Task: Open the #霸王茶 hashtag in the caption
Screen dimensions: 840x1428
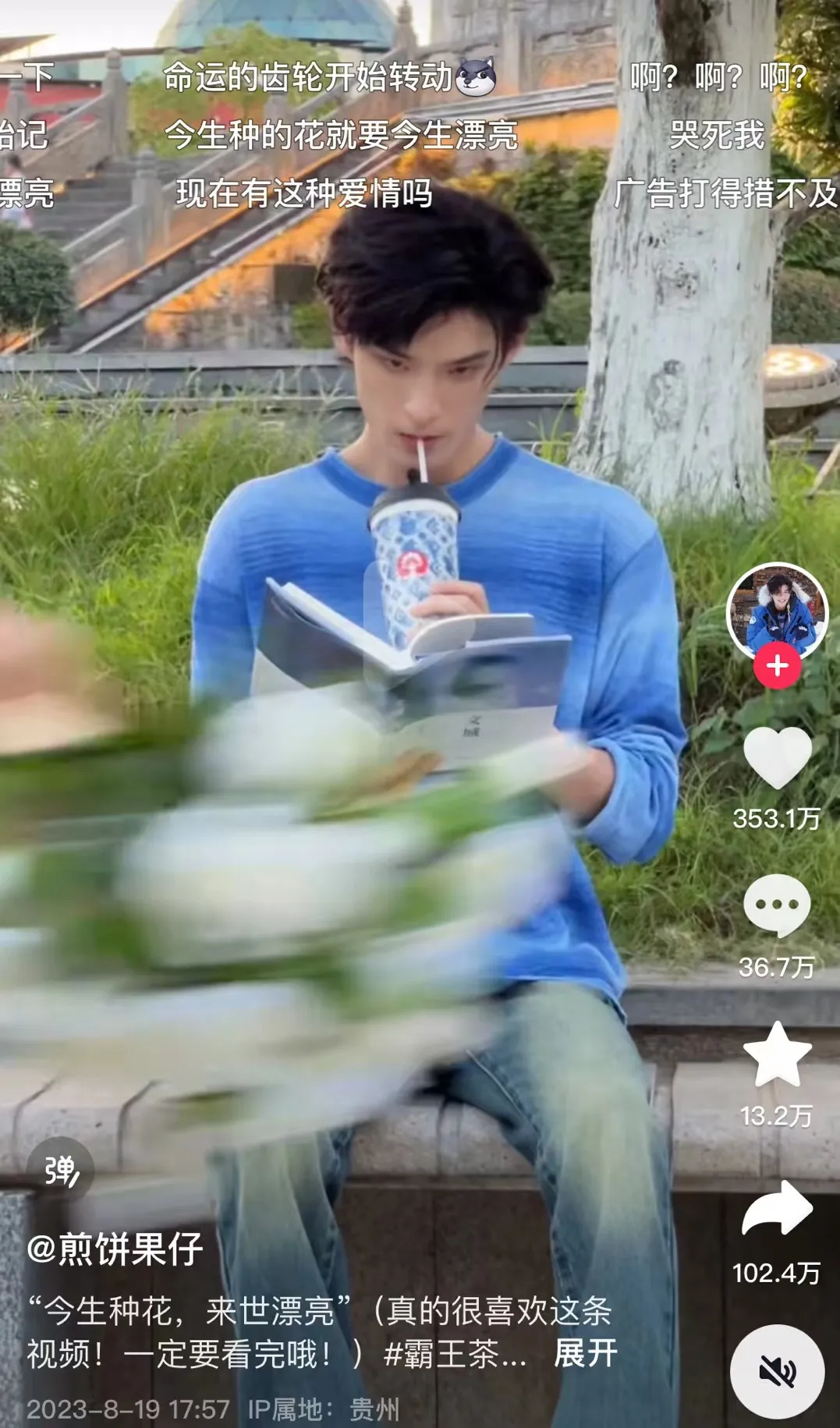Action: 455,1355
